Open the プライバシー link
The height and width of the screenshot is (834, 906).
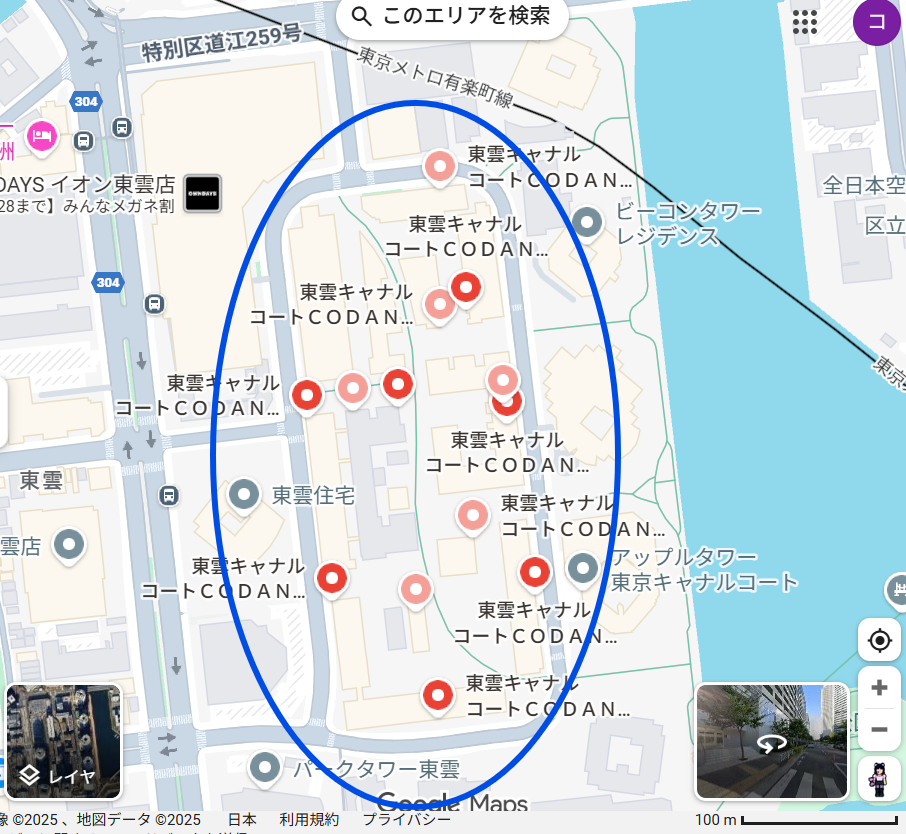click(x=406, y=820)
